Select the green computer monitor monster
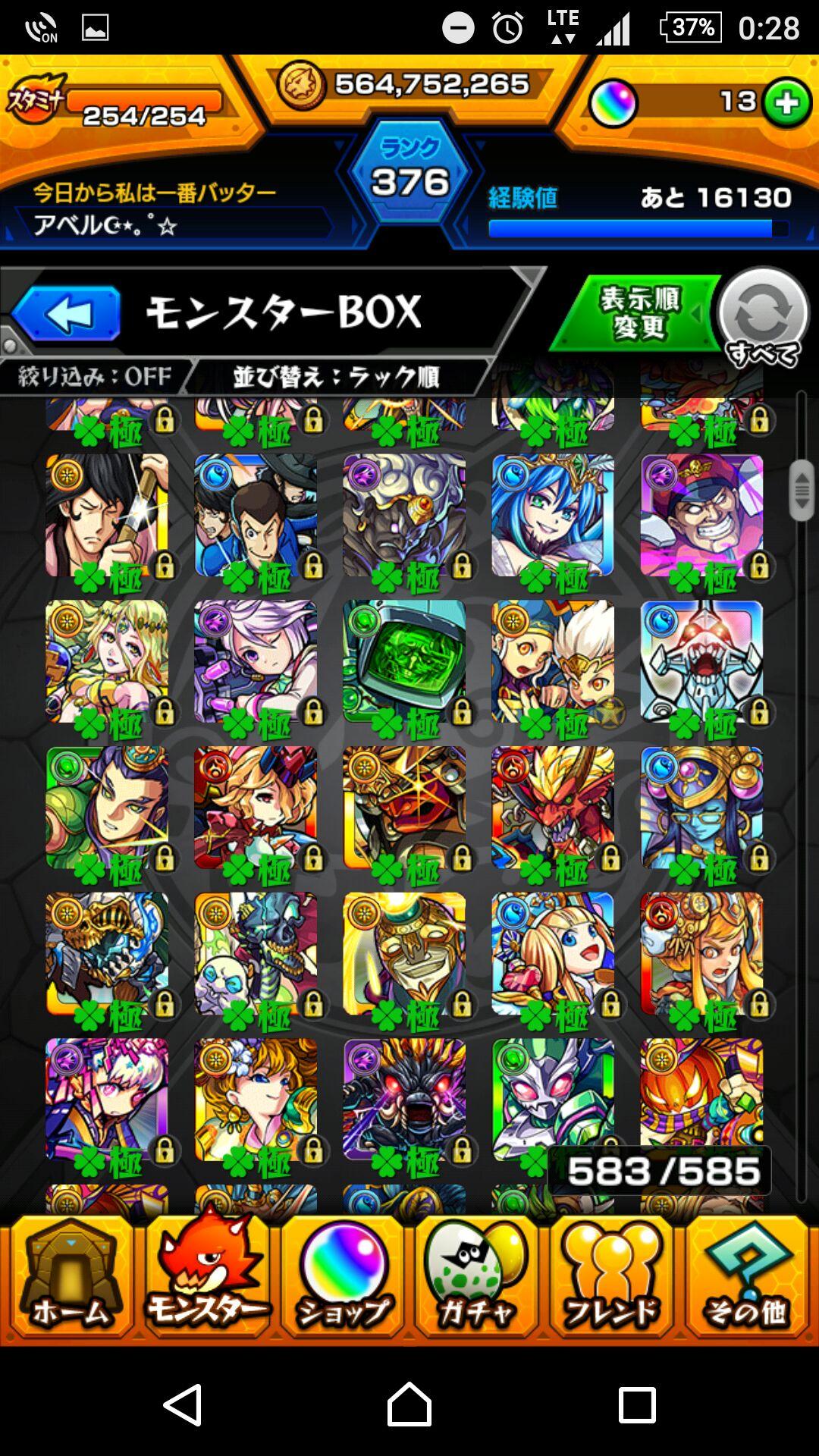This screenshot has height=1456, width=819. [404, 661]
